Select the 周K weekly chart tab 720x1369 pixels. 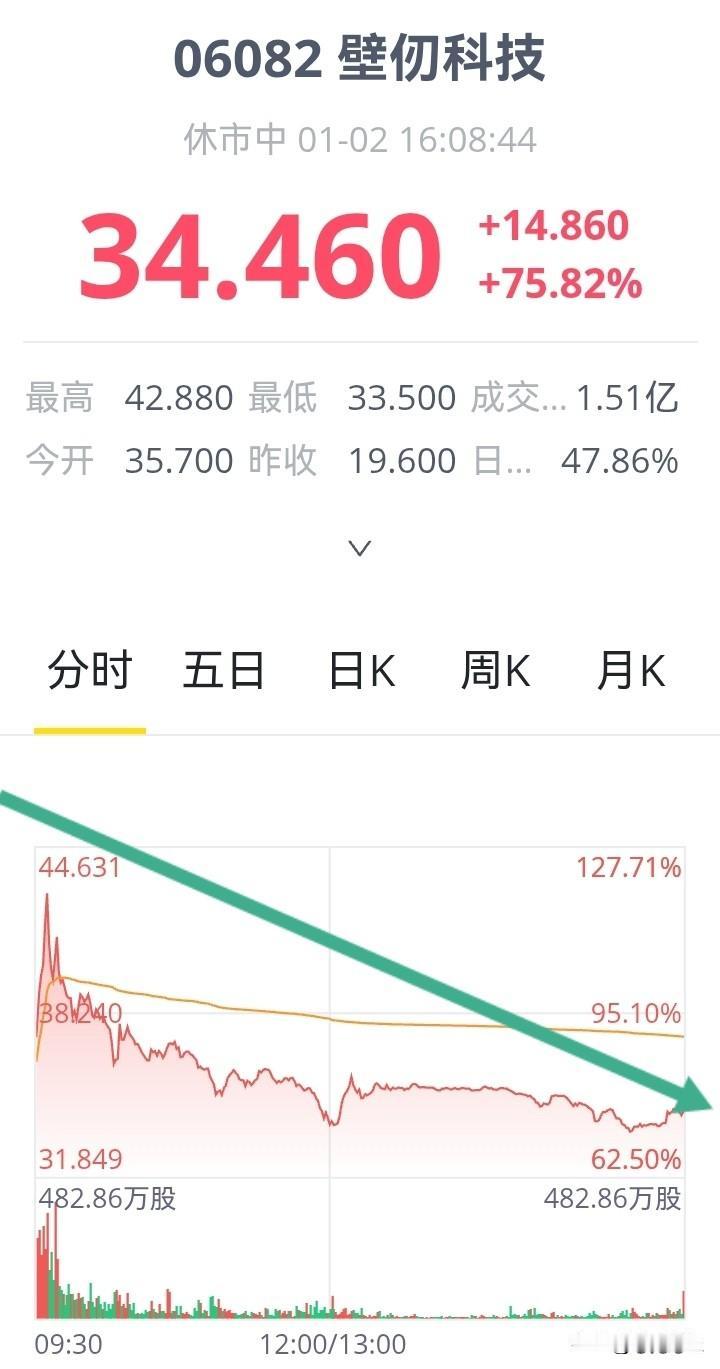click(x=495, y=671)
